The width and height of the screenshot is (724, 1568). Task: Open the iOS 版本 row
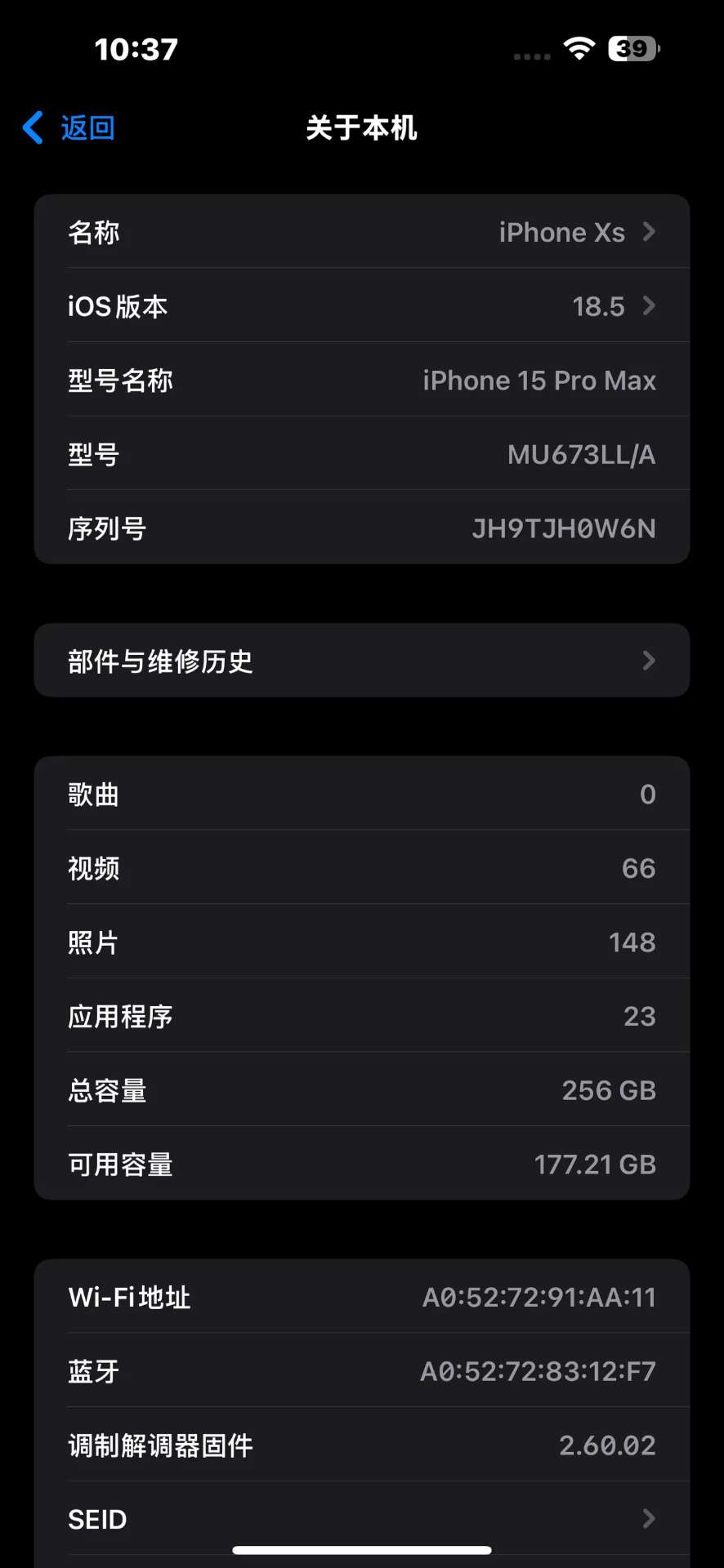(362, 305)
